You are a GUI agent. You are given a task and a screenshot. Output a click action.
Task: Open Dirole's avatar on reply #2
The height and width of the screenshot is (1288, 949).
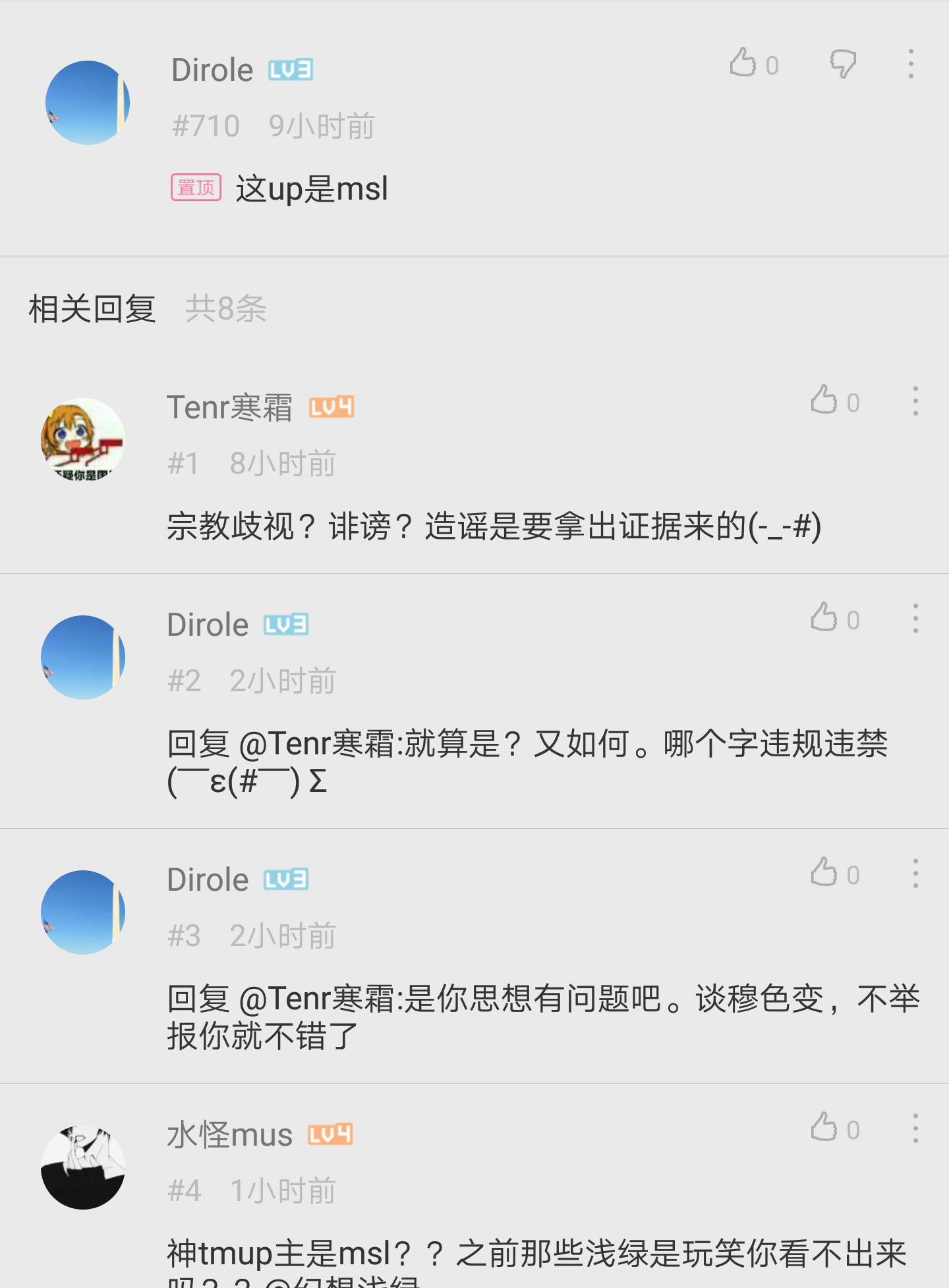tap(83, 658)
